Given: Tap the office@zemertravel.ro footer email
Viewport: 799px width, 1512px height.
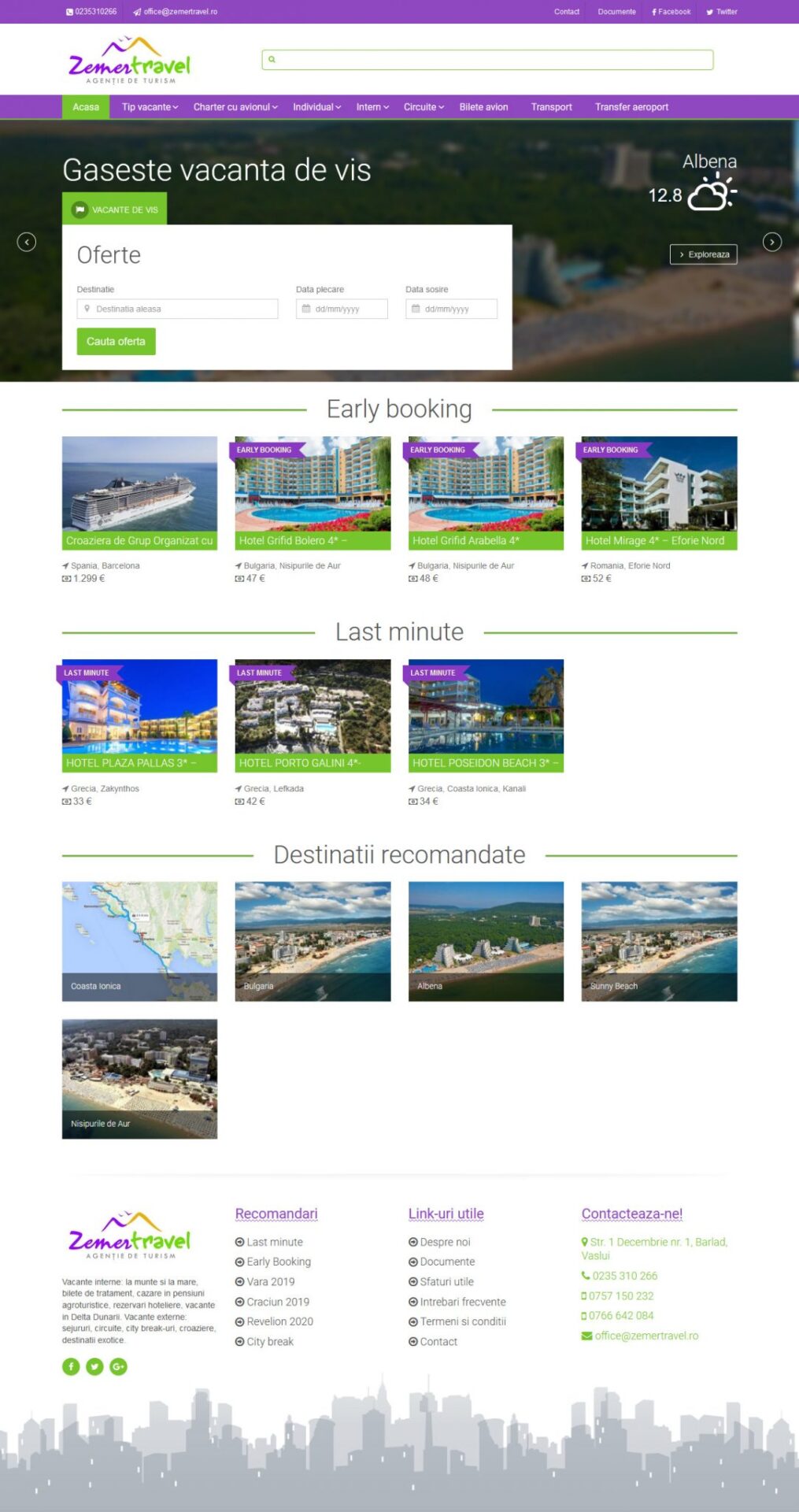Looking at the screenshot, I should click(x=646, y=1336).
